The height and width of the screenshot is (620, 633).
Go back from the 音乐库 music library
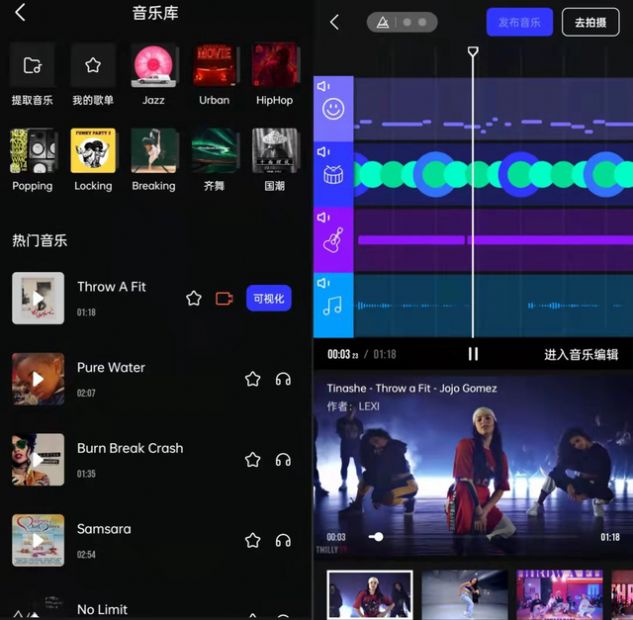[x=20, y=13]
